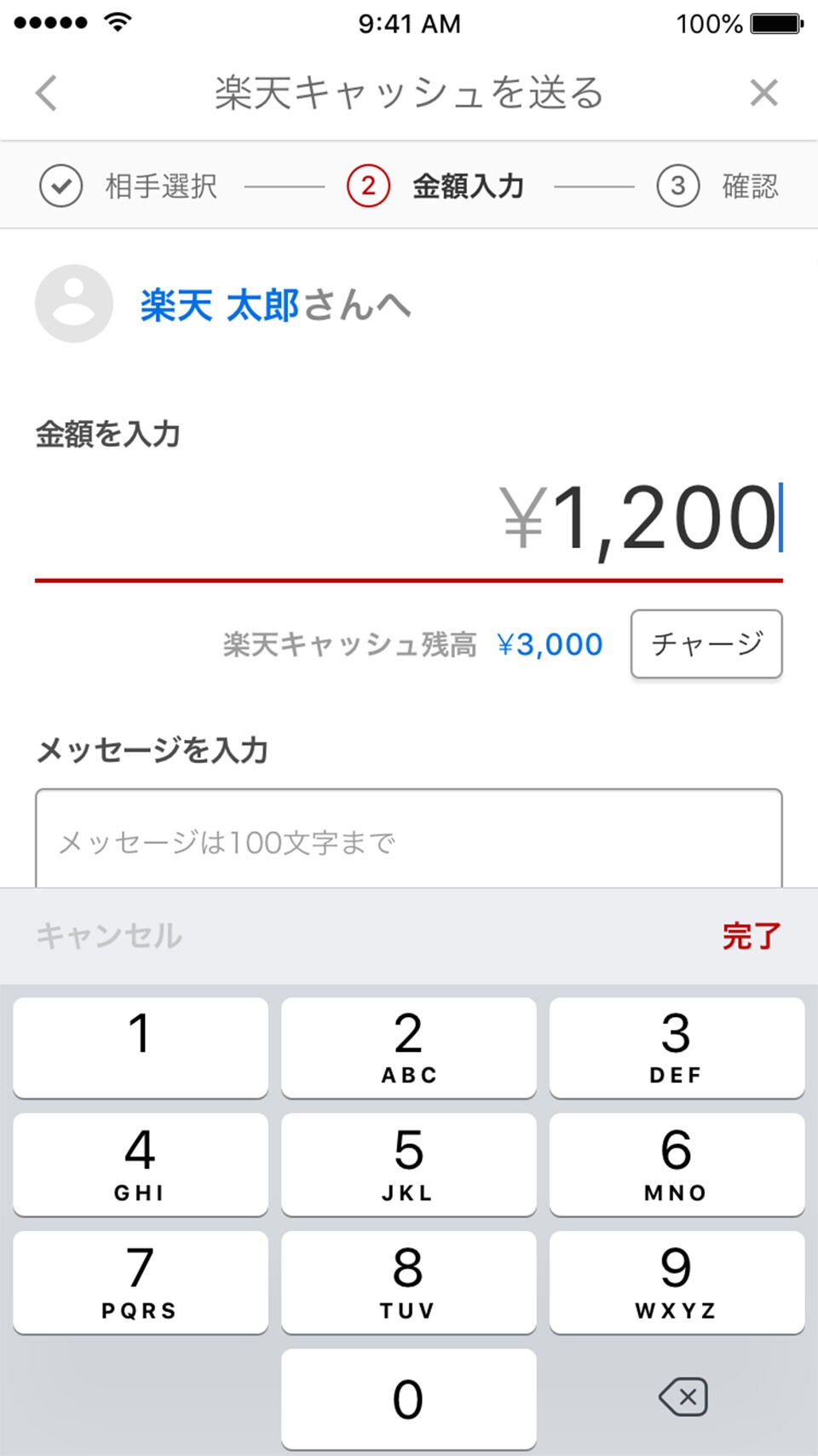
Task: Input digit 6 on the keypad
Action: pos(677,1164)
